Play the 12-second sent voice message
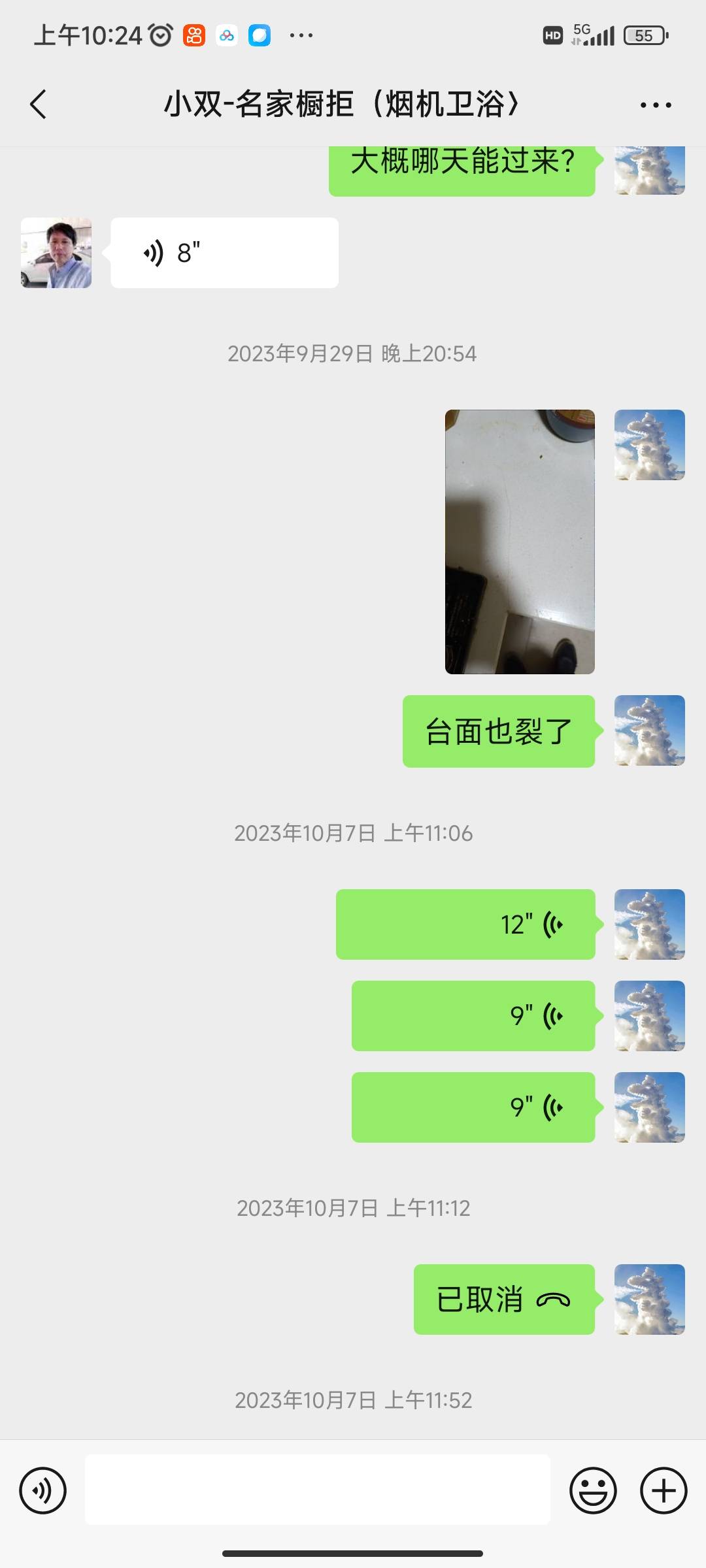The width and height of the screenshot is (706, 1568). coord(465,924)
